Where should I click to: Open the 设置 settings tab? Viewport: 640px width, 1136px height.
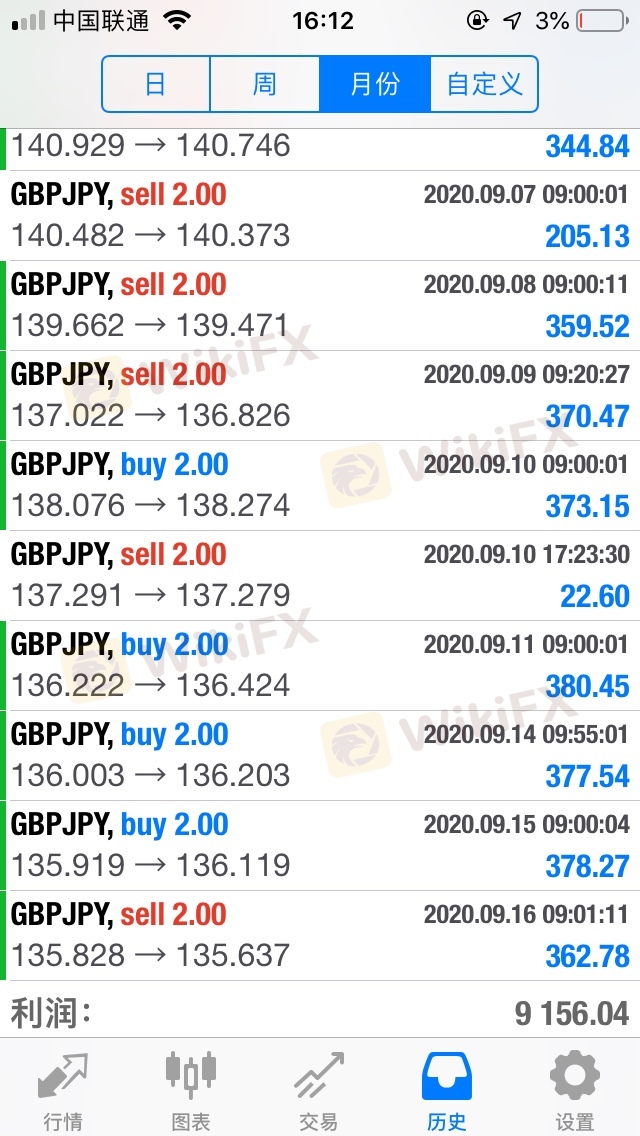575,1088
